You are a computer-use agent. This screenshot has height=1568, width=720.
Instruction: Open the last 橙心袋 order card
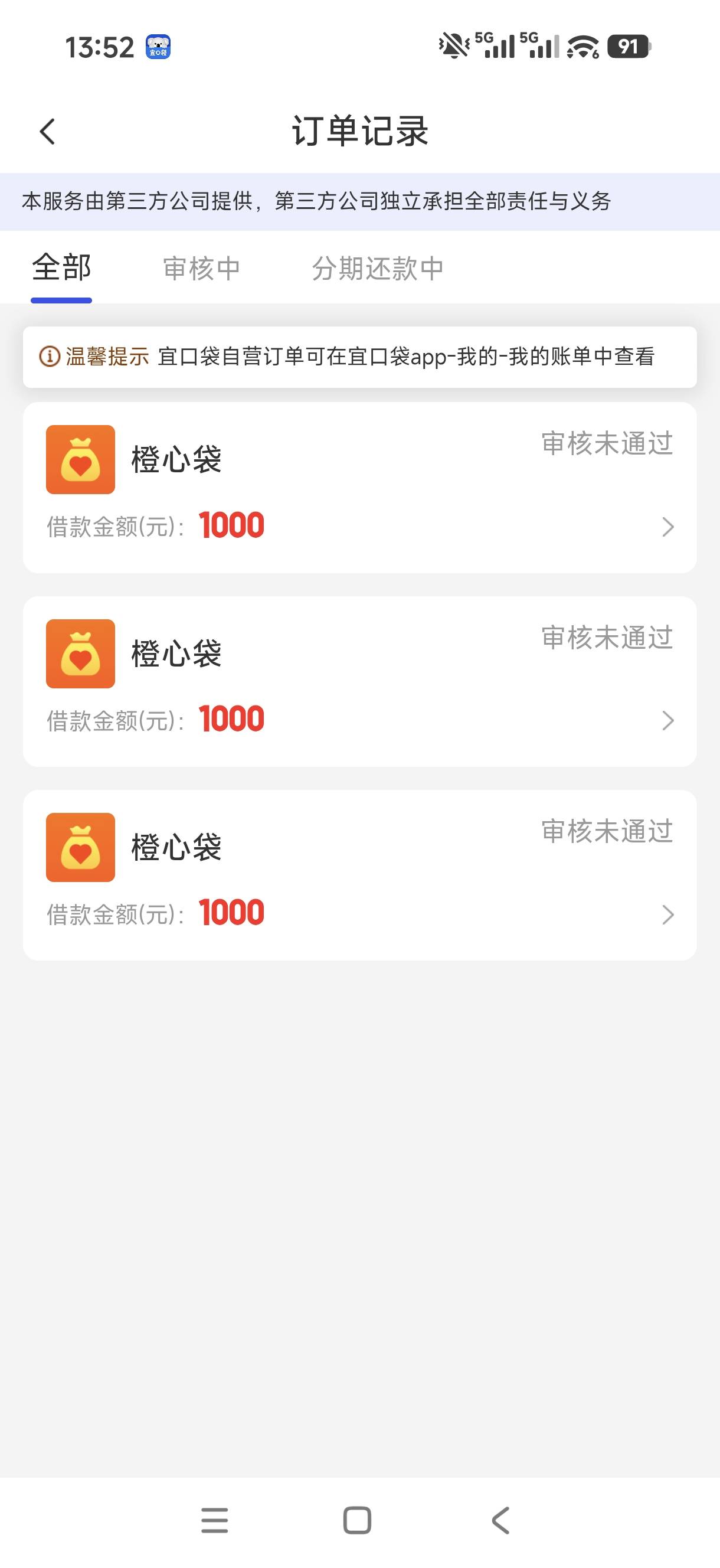pos(359,876)
